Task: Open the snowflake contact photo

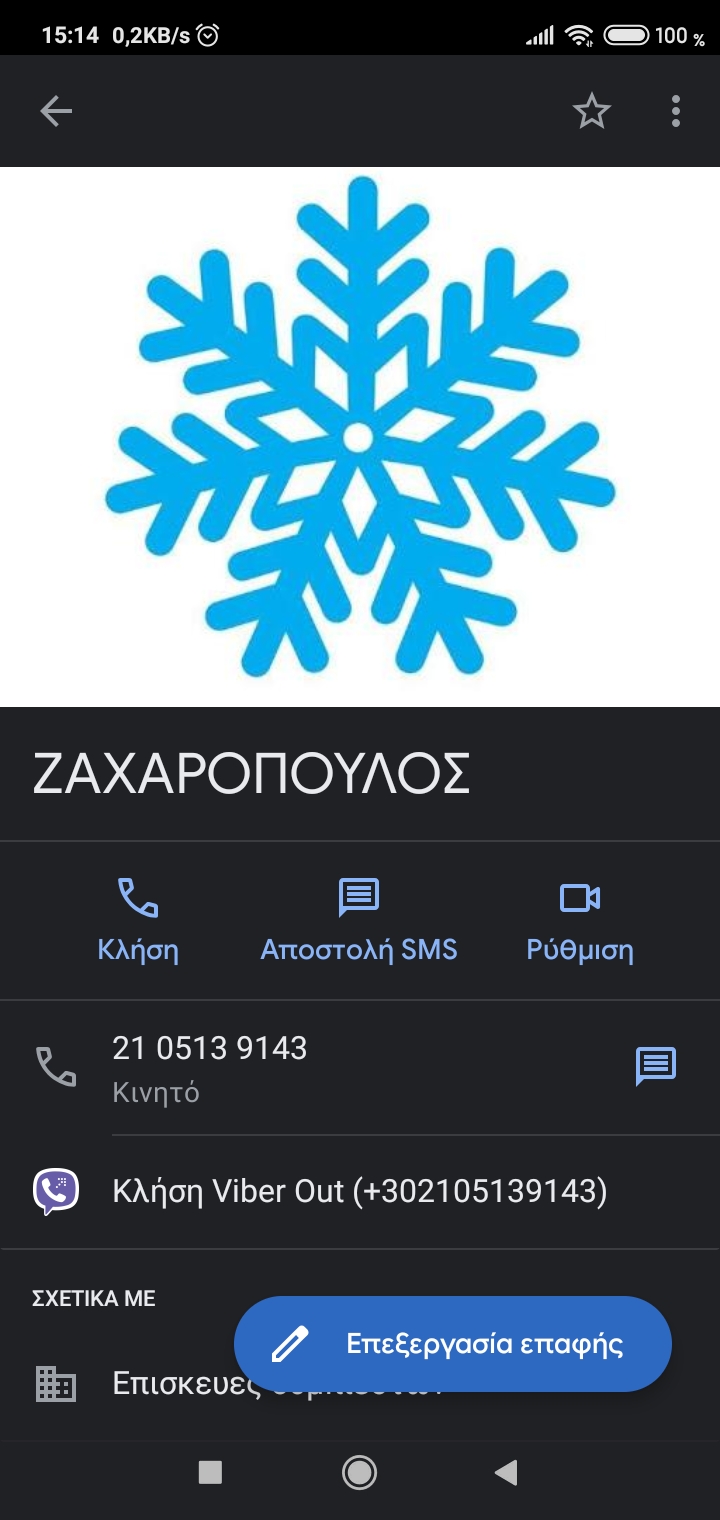Action: point(360,436)
